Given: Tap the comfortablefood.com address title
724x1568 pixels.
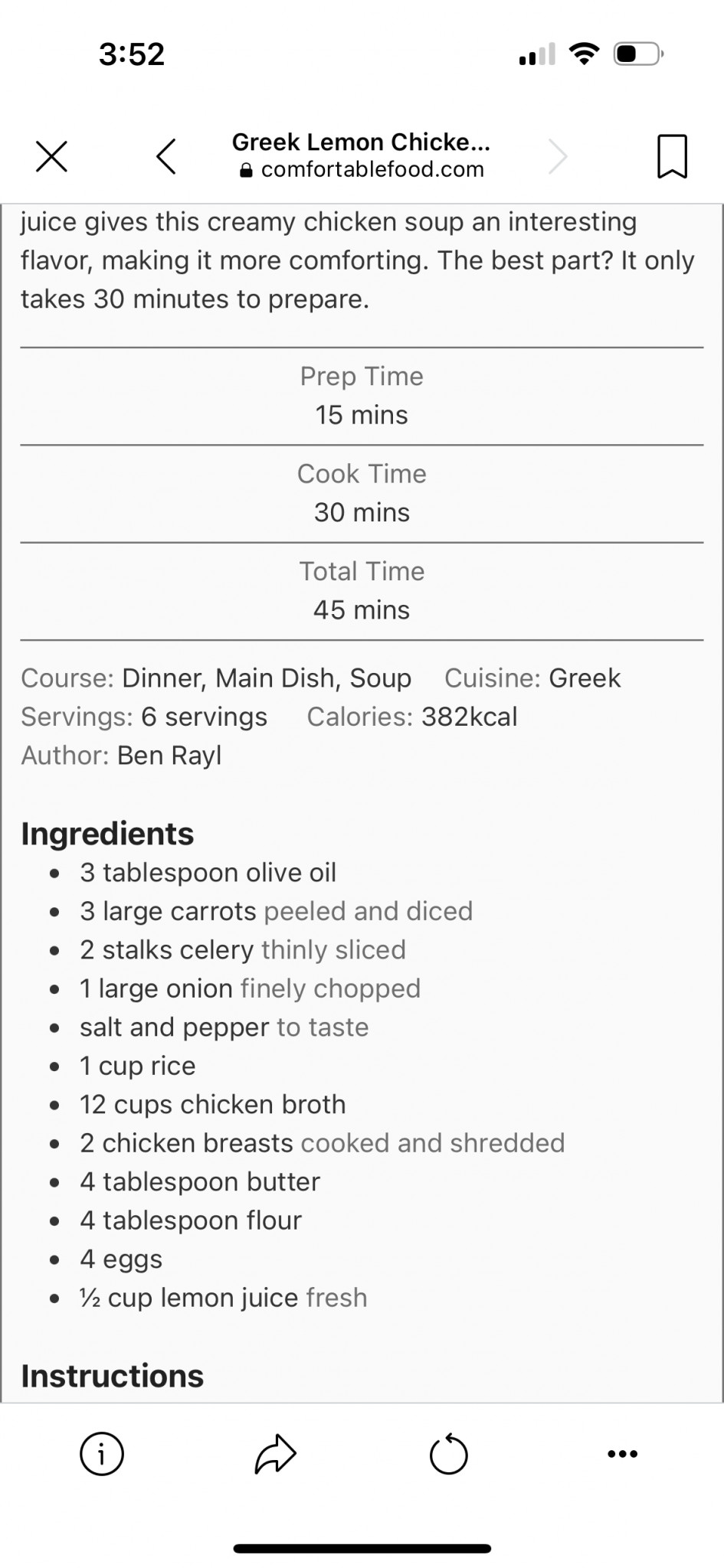Looking at the screenshot, I should [x=362, y=155].
